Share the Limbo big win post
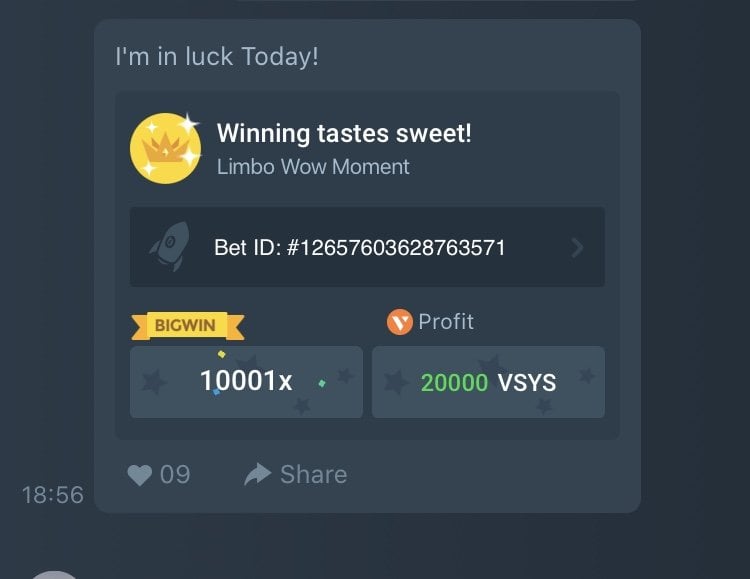Viewport: 750px width, 579px height. (x=296, y=474)
